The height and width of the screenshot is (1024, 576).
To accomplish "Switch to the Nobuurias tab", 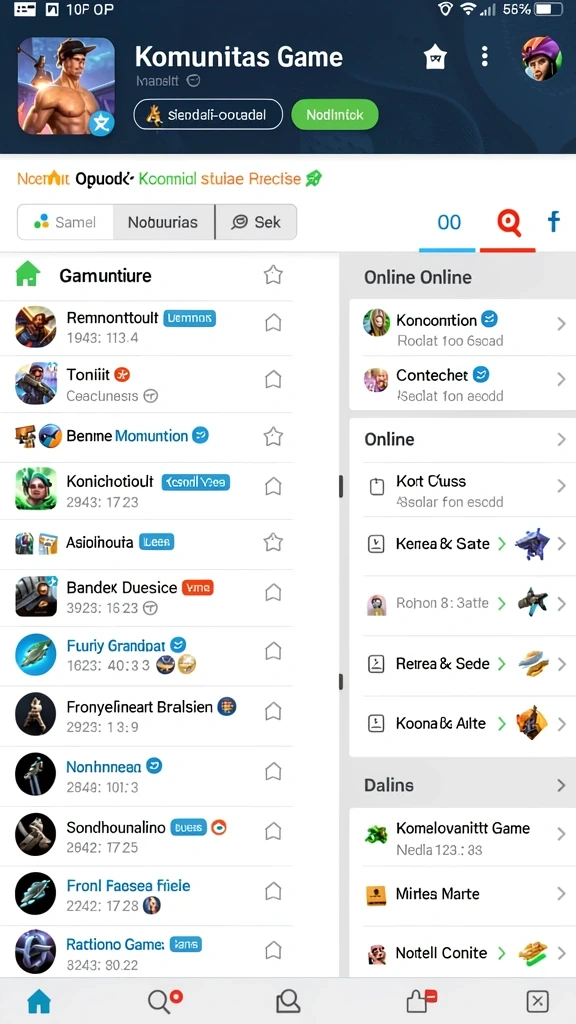I will click(163, 222).
